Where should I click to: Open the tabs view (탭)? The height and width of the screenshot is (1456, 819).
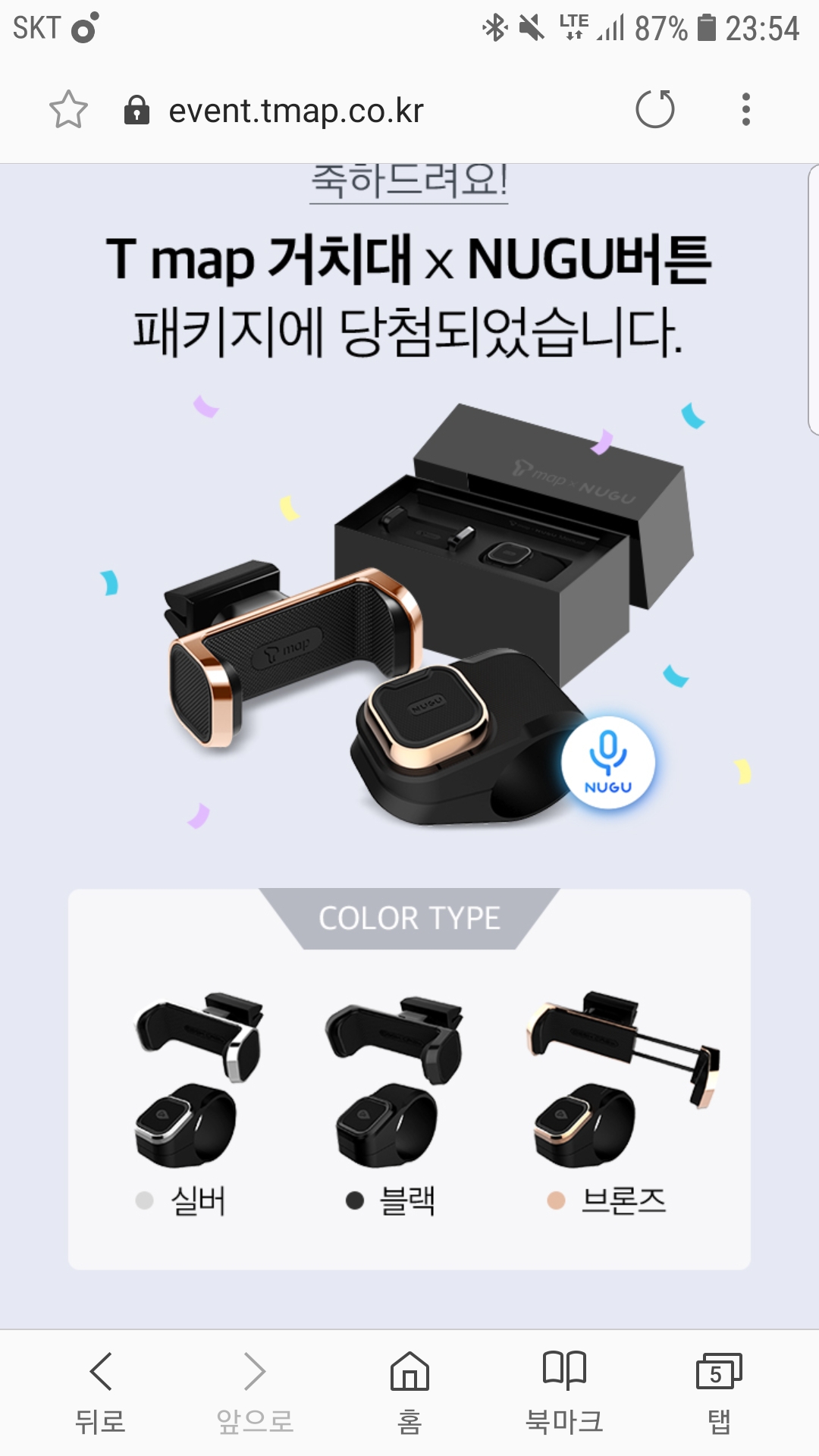[718, 1392]
